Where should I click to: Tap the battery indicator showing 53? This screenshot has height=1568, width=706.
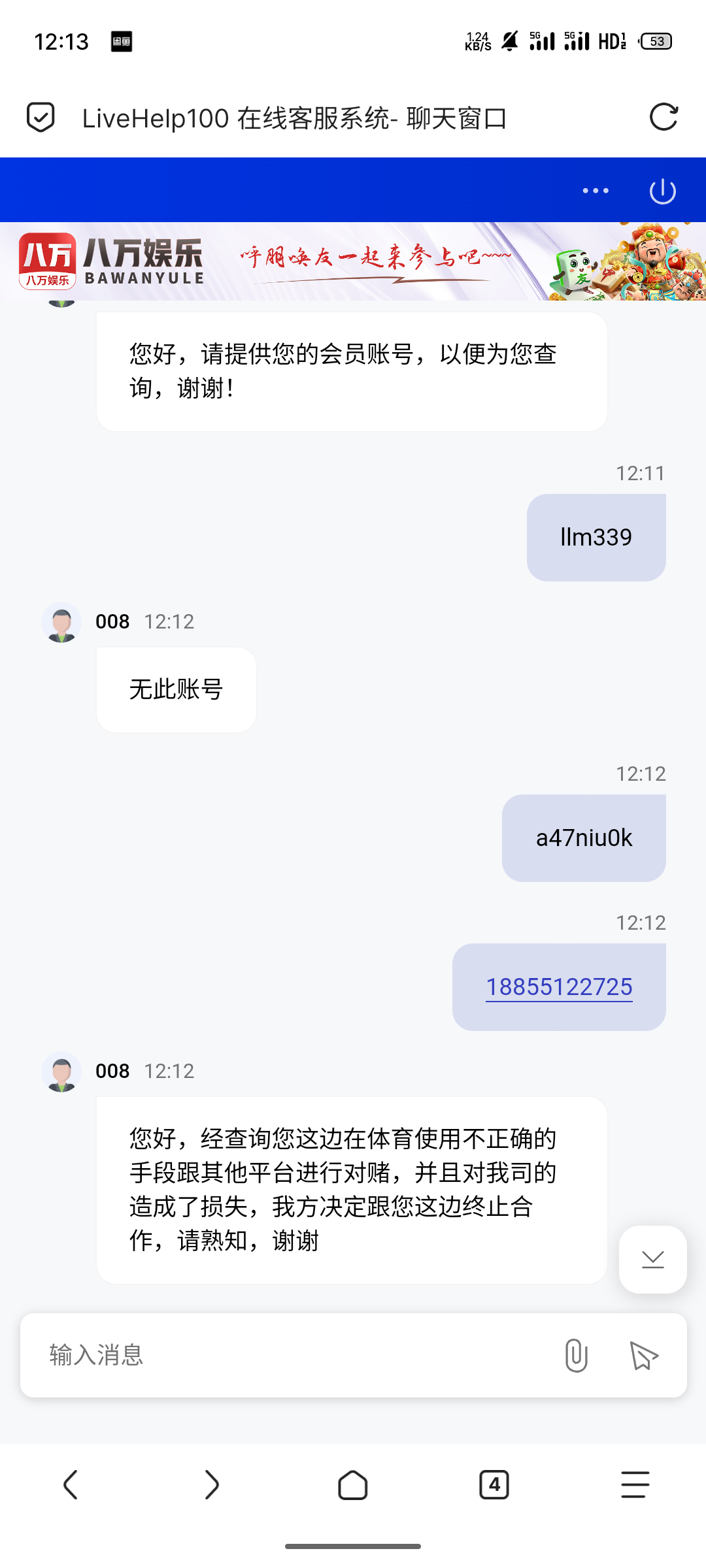pos(657,41)
